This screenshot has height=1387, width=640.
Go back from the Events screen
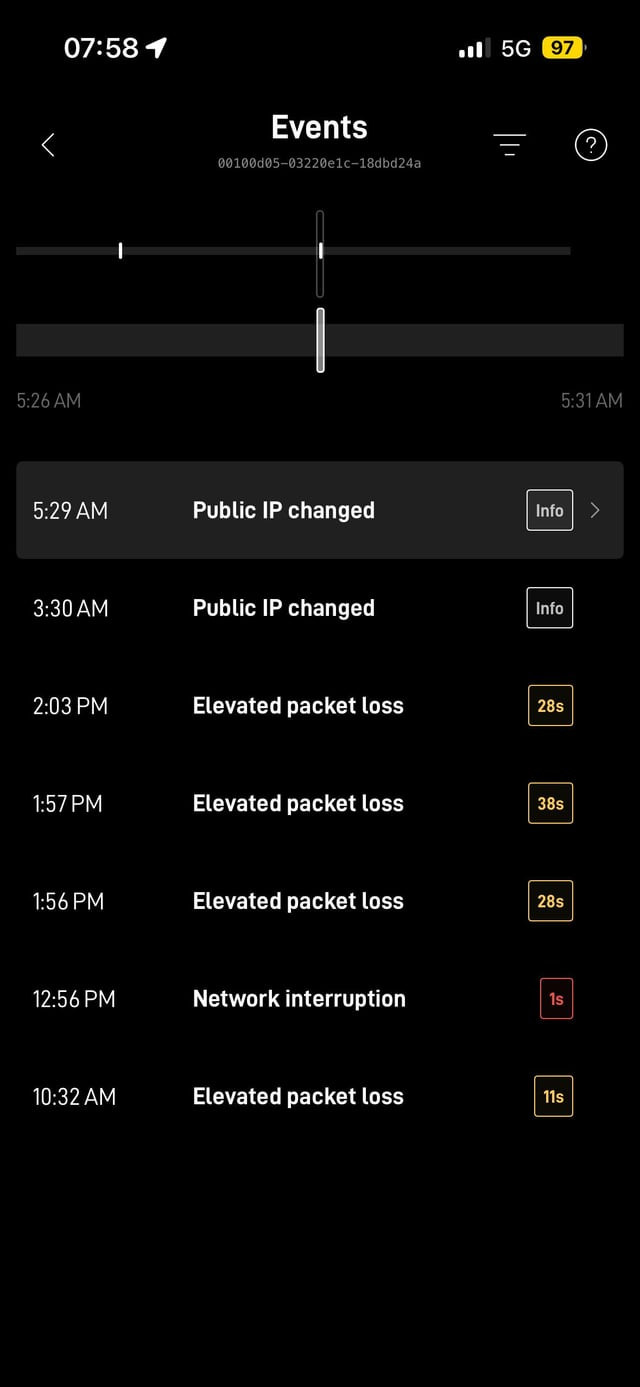click(47, 145)
